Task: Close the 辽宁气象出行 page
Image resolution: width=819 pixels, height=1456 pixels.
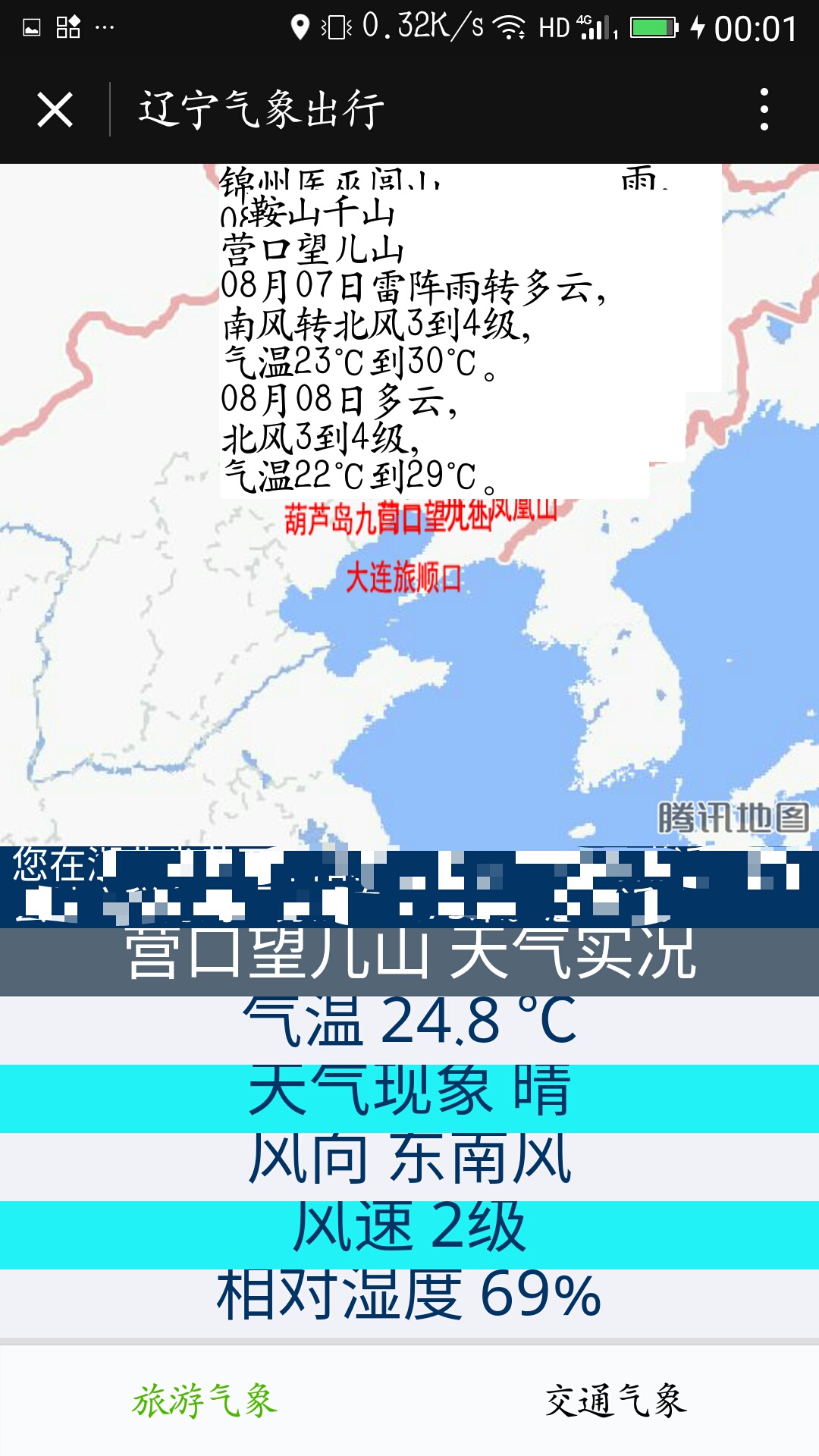Action: [x=55, y=110]
